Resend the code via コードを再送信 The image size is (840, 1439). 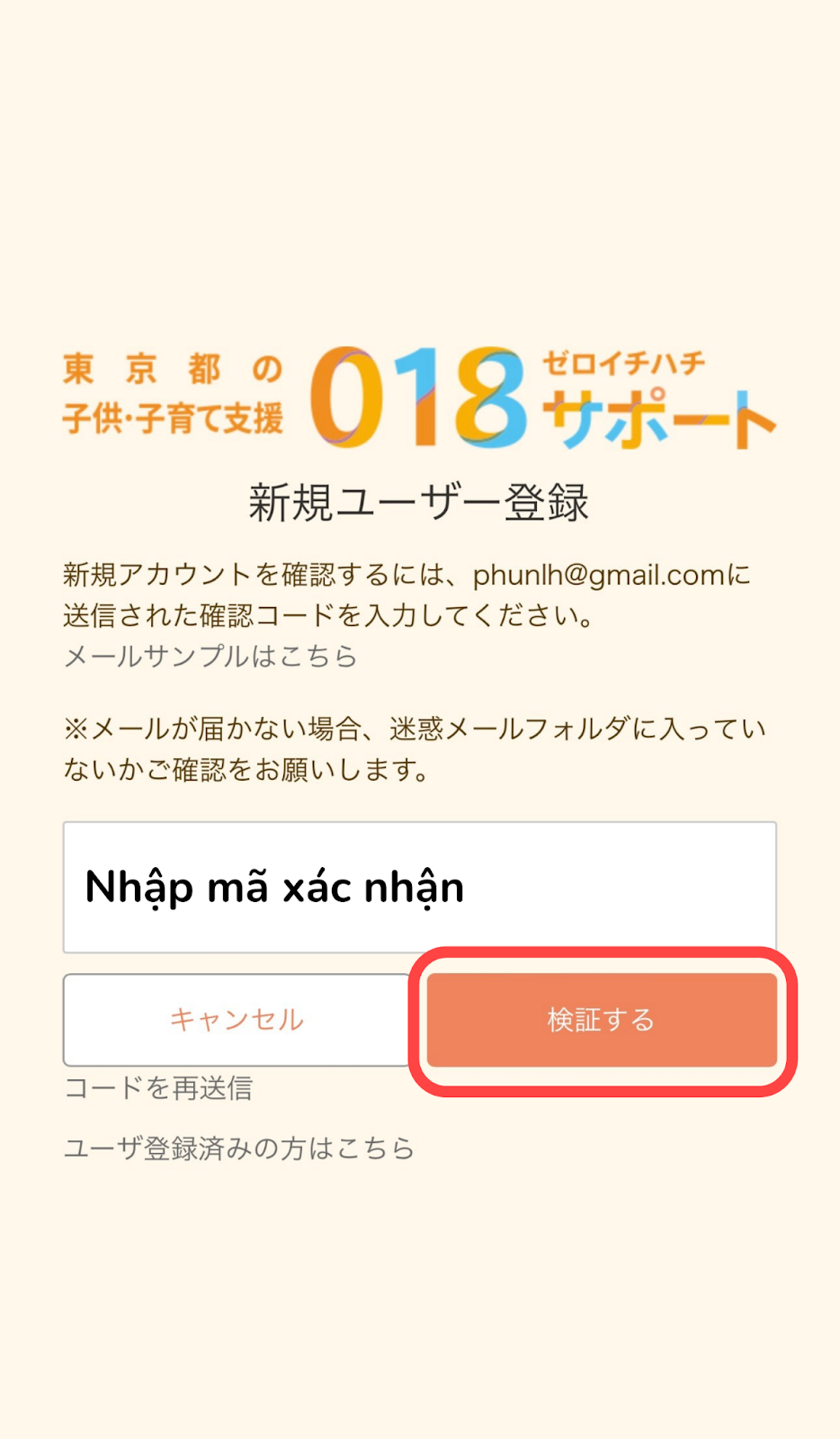[158, 1088]
